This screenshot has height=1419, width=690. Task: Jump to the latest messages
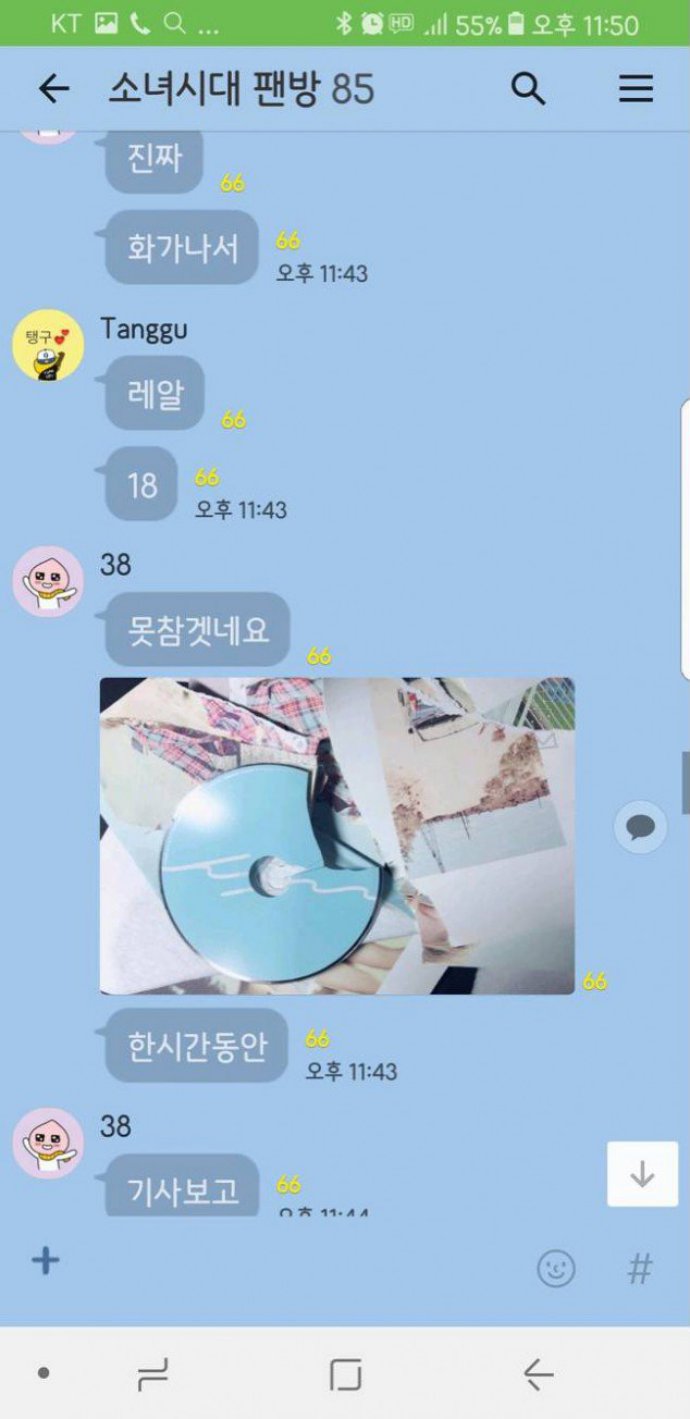click(x=641, y=1174)
